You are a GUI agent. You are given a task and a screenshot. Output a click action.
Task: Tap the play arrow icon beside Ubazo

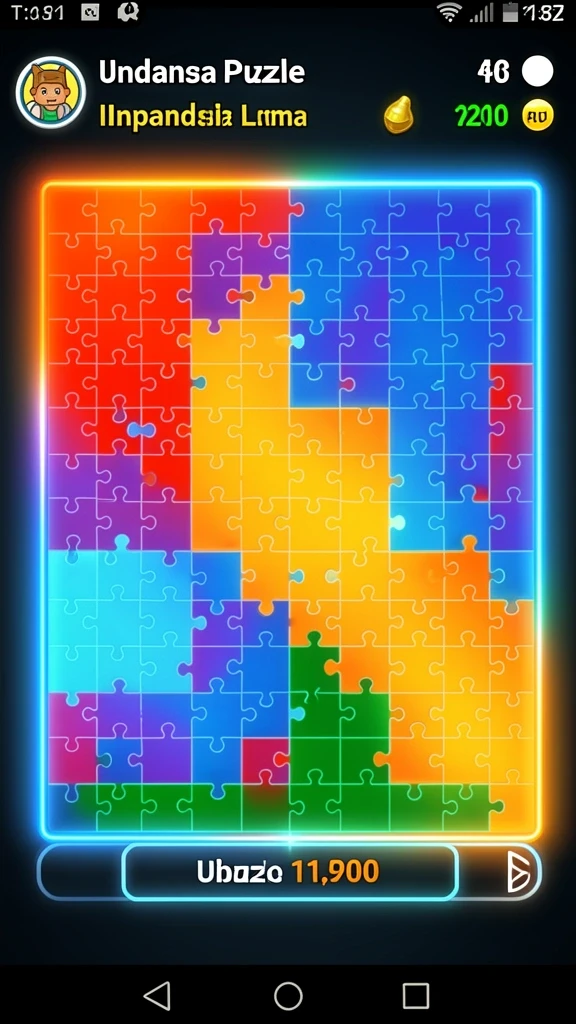click(522, 872)
